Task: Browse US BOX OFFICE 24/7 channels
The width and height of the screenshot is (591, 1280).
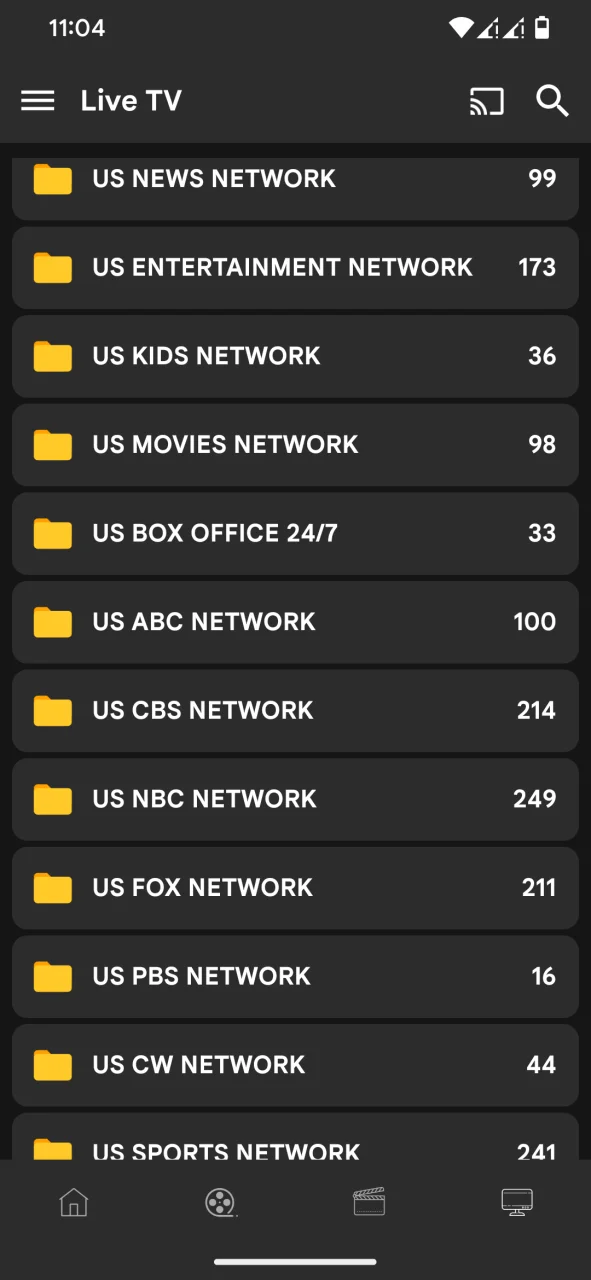Action: click(x=295, y=533)
